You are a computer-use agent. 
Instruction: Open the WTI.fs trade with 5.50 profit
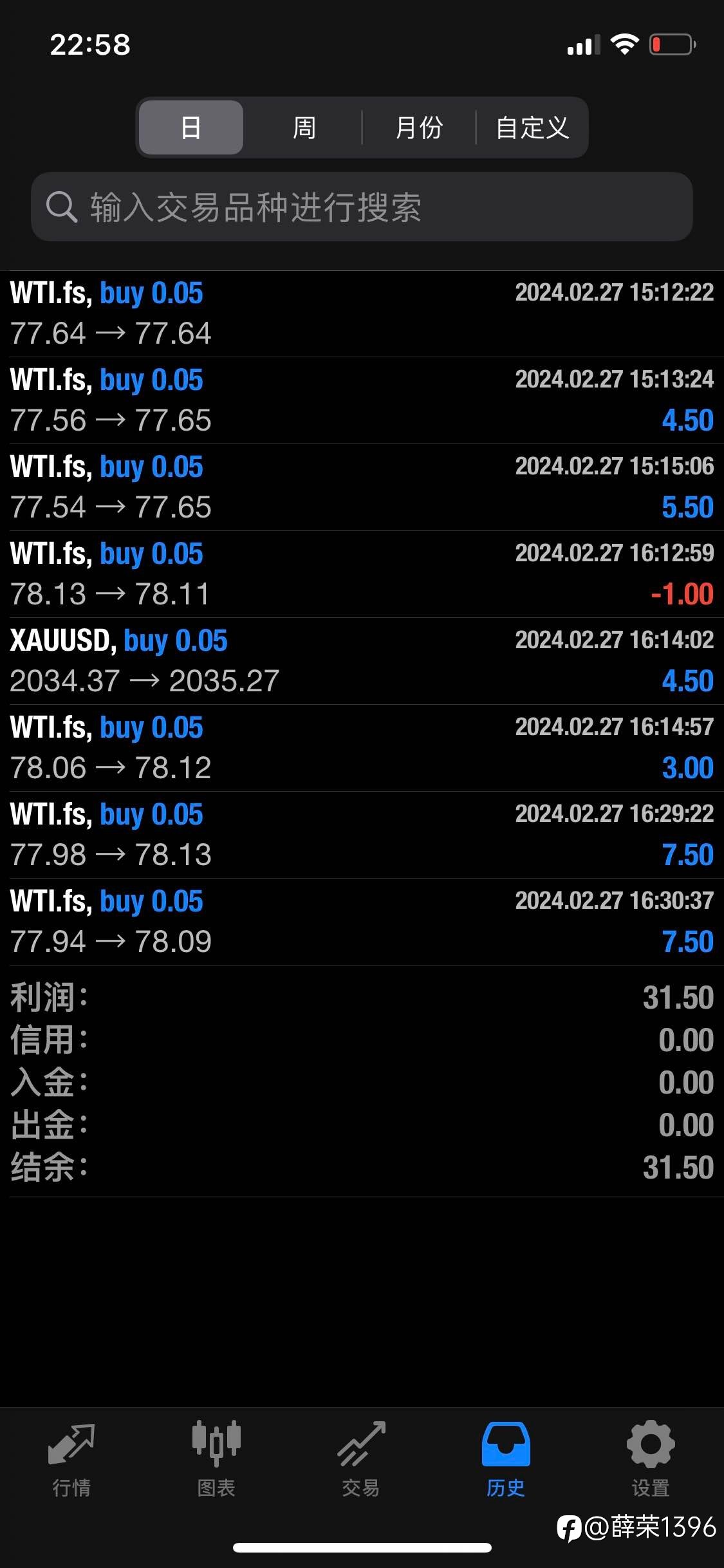(362, 487)
